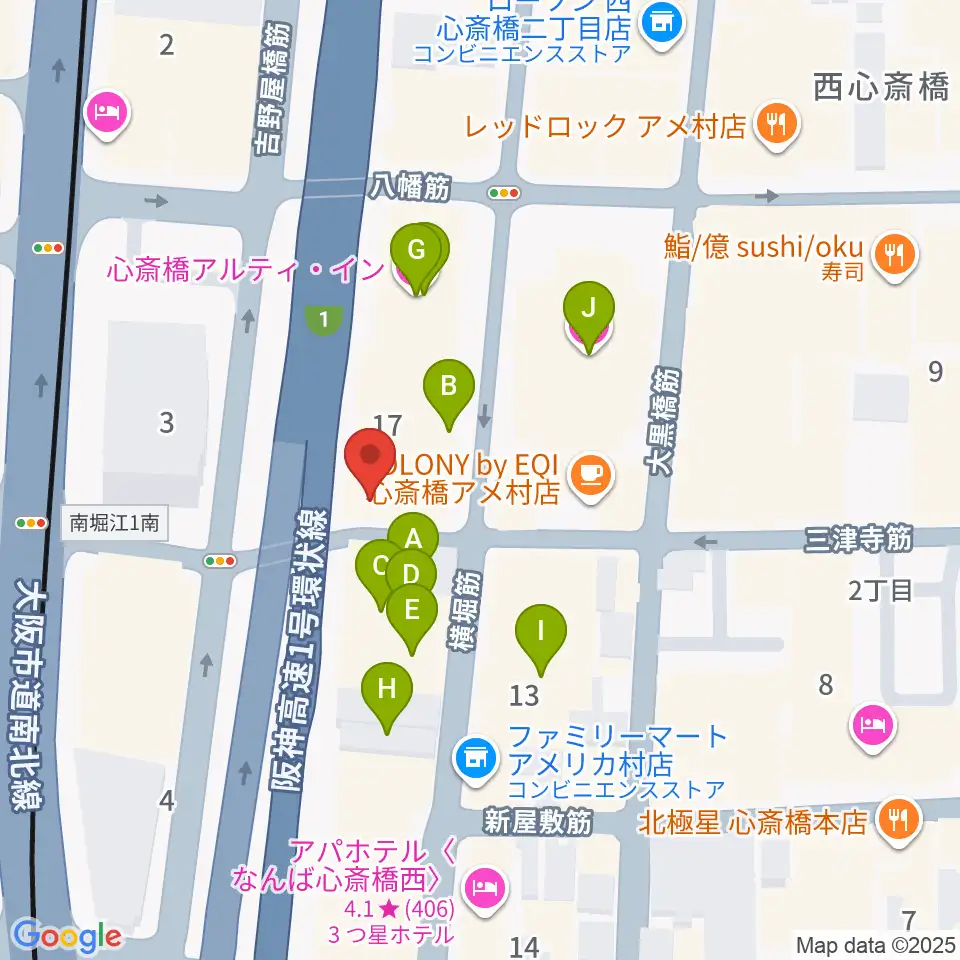This screenshot has width=960, height=960.
Task: Open the COLONY by EQI cafe pin
Action: pyautogui.click(x=591, y=476)
